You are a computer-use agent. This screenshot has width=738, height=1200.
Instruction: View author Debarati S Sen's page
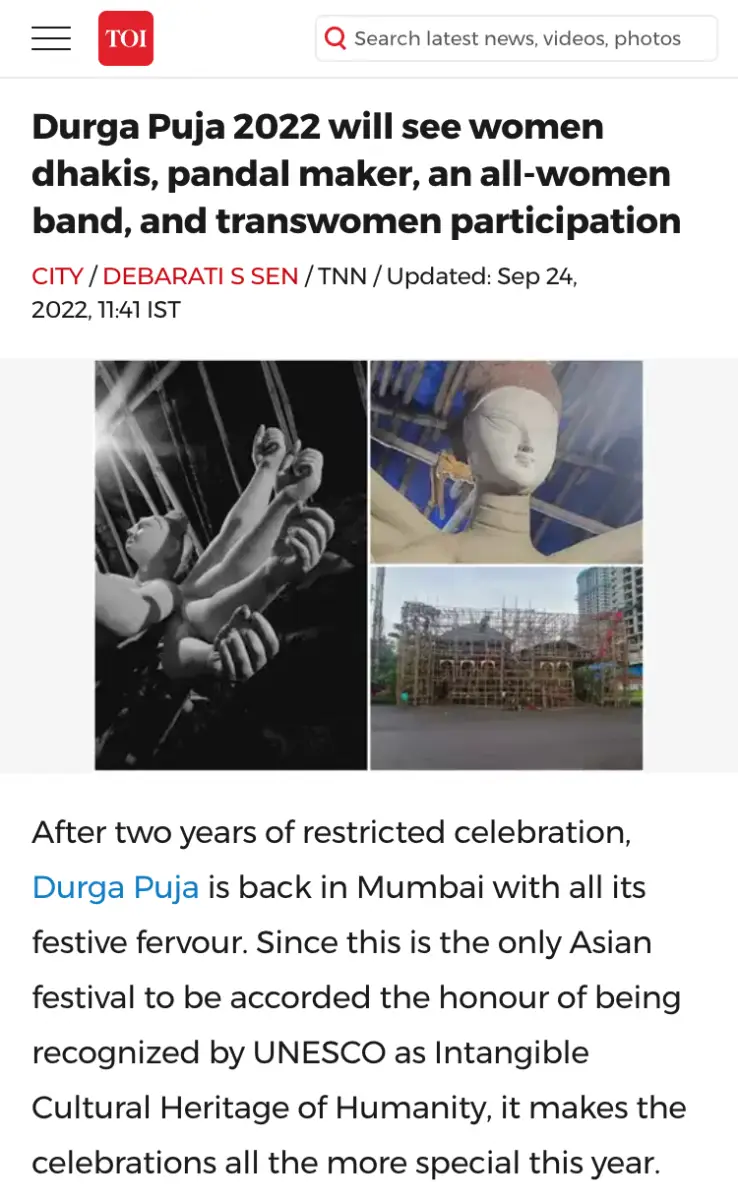point(200,276)
